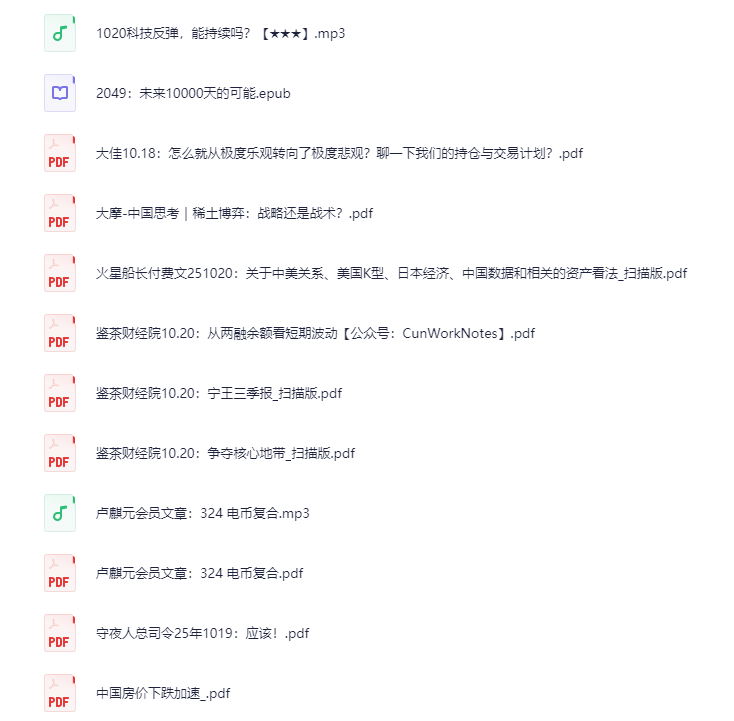The width and height of the screenshot is (734, 721).
Task: Open 火星船长付费文251020 PDF
Action: click(391, 273)
